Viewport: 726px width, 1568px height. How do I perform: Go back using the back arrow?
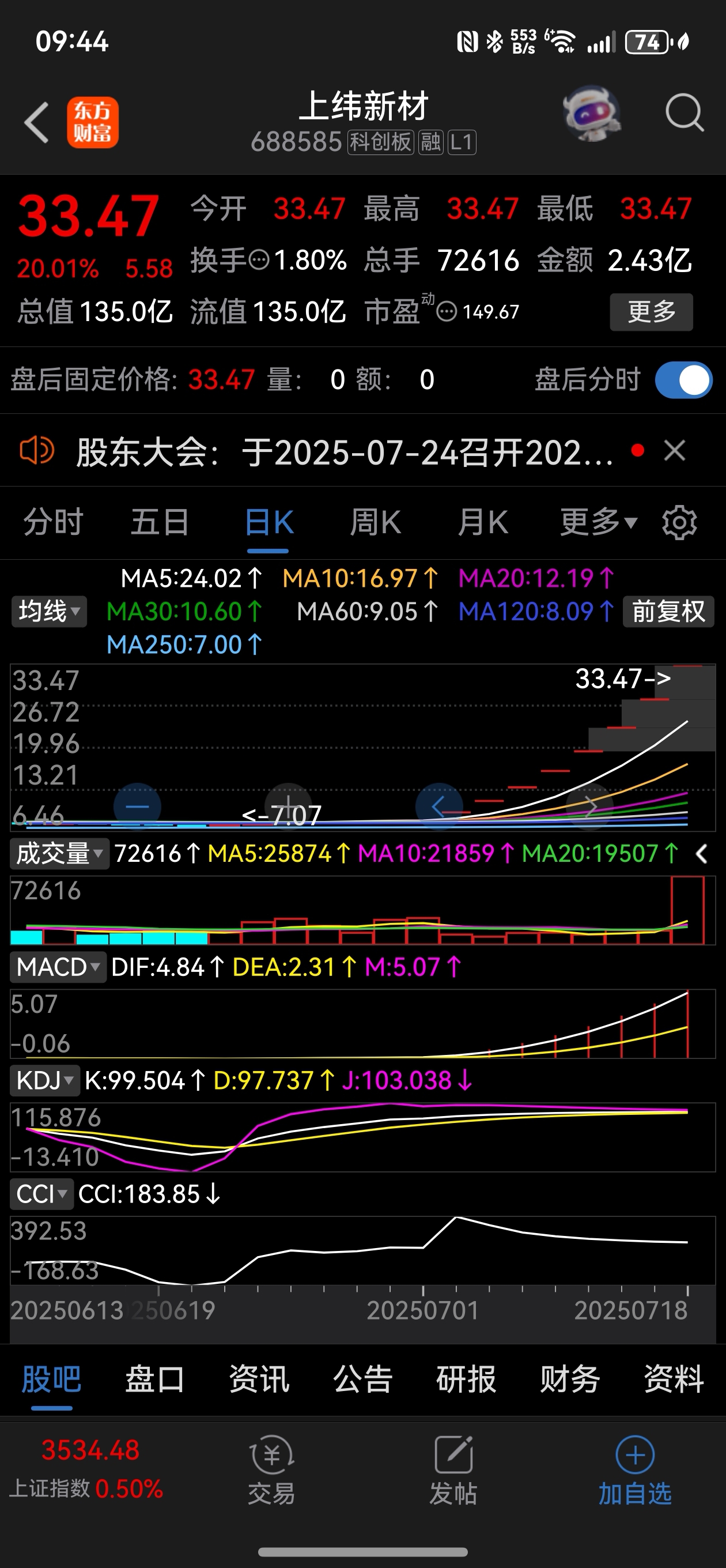click(x=36, y=122)
